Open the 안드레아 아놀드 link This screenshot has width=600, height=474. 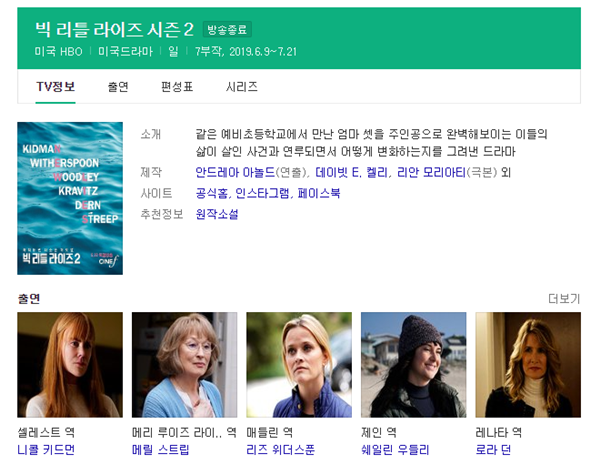point(235,173)
